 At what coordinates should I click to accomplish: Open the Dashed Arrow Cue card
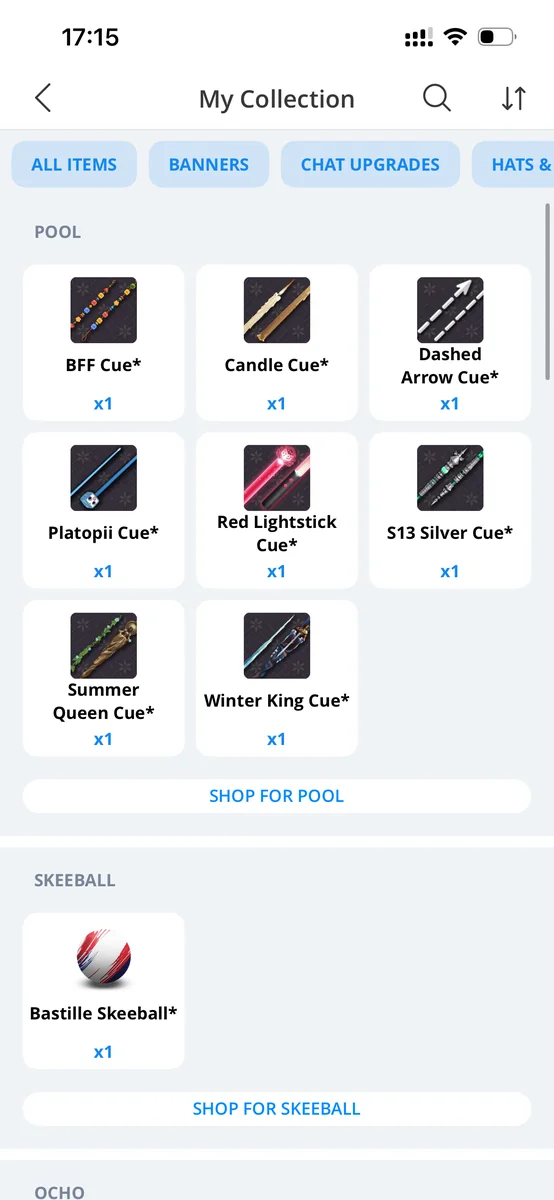pyautogui.click(x=450, y=342)
